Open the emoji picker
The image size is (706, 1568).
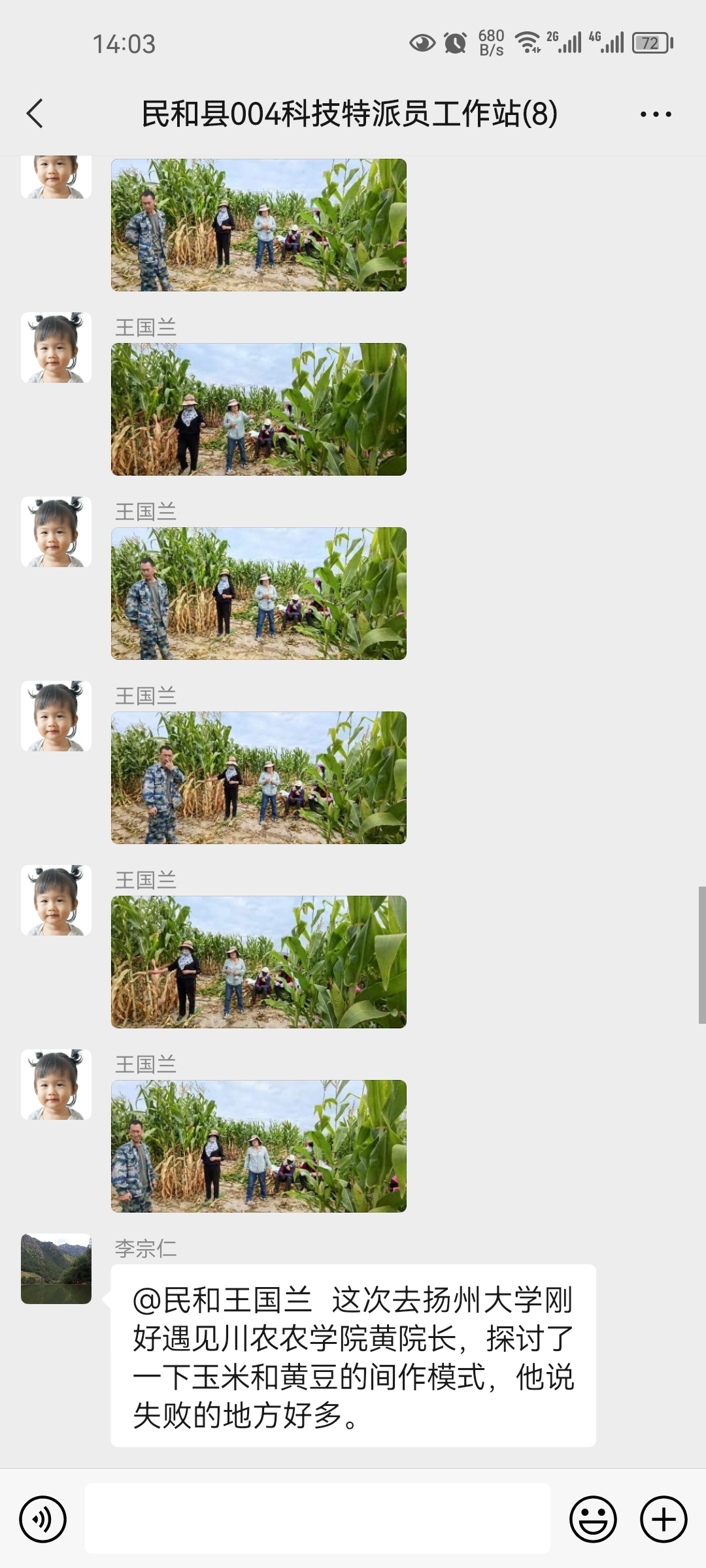593,1519
